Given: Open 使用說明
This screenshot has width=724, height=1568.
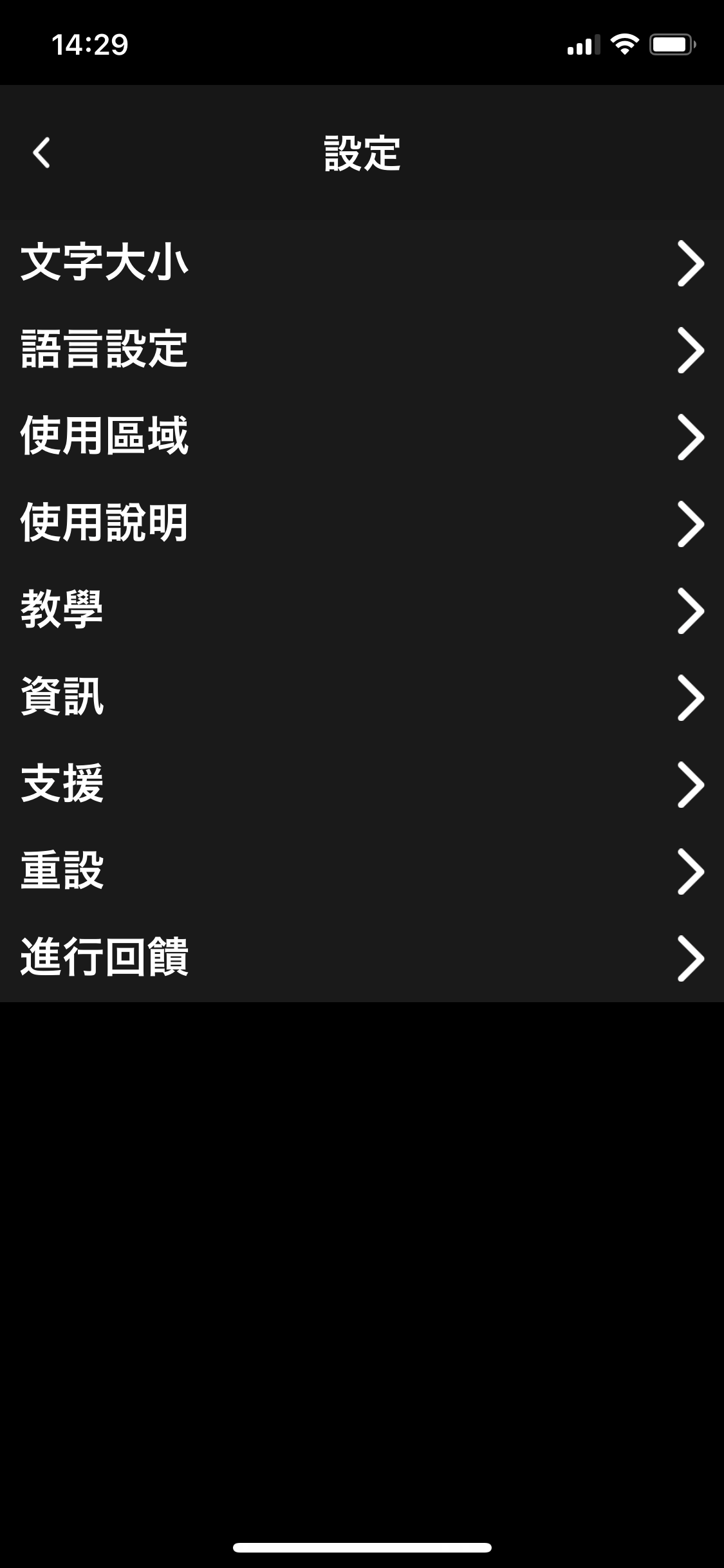Looking at the screenshot, I should tap(362, 523).
